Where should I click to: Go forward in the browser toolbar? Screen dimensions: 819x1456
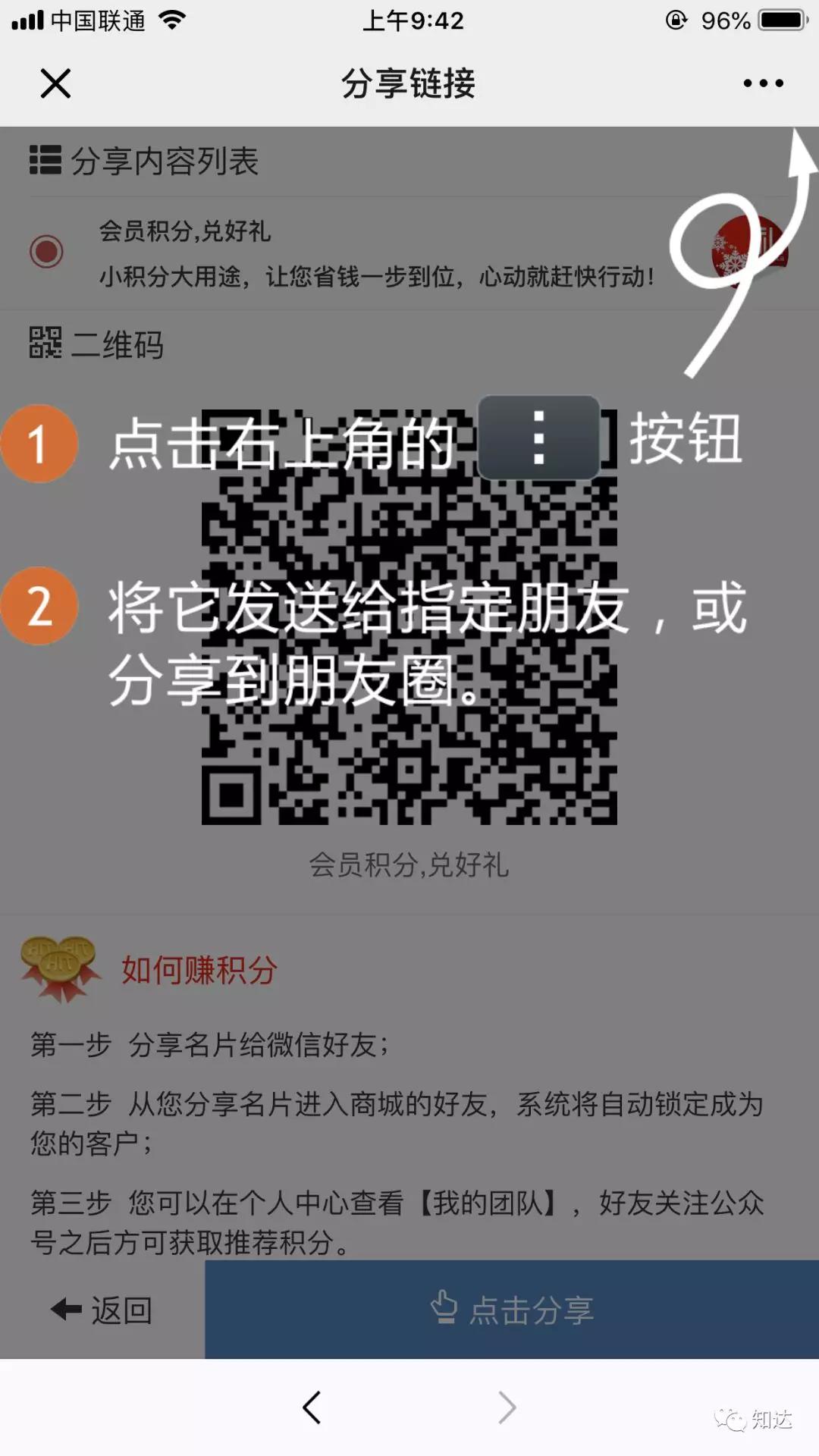[x=507, y=1407]
